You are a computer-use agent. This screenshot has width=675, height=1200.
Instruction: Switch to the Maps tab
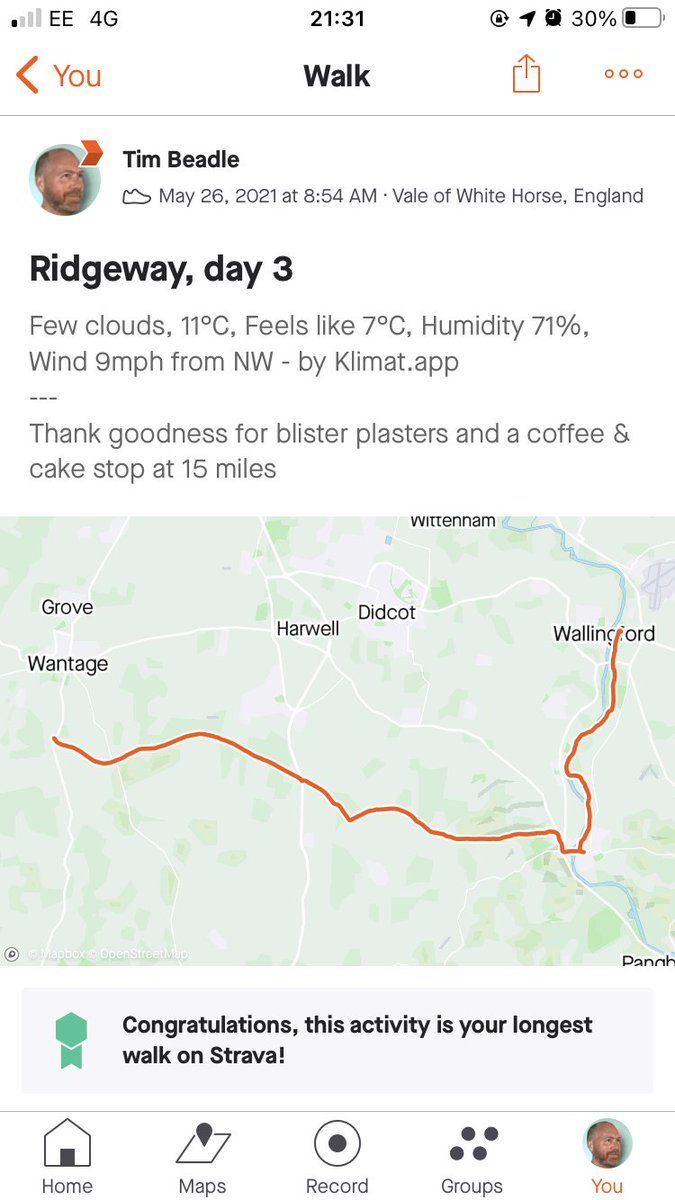pyautogui.click(x=202, y=1156)
